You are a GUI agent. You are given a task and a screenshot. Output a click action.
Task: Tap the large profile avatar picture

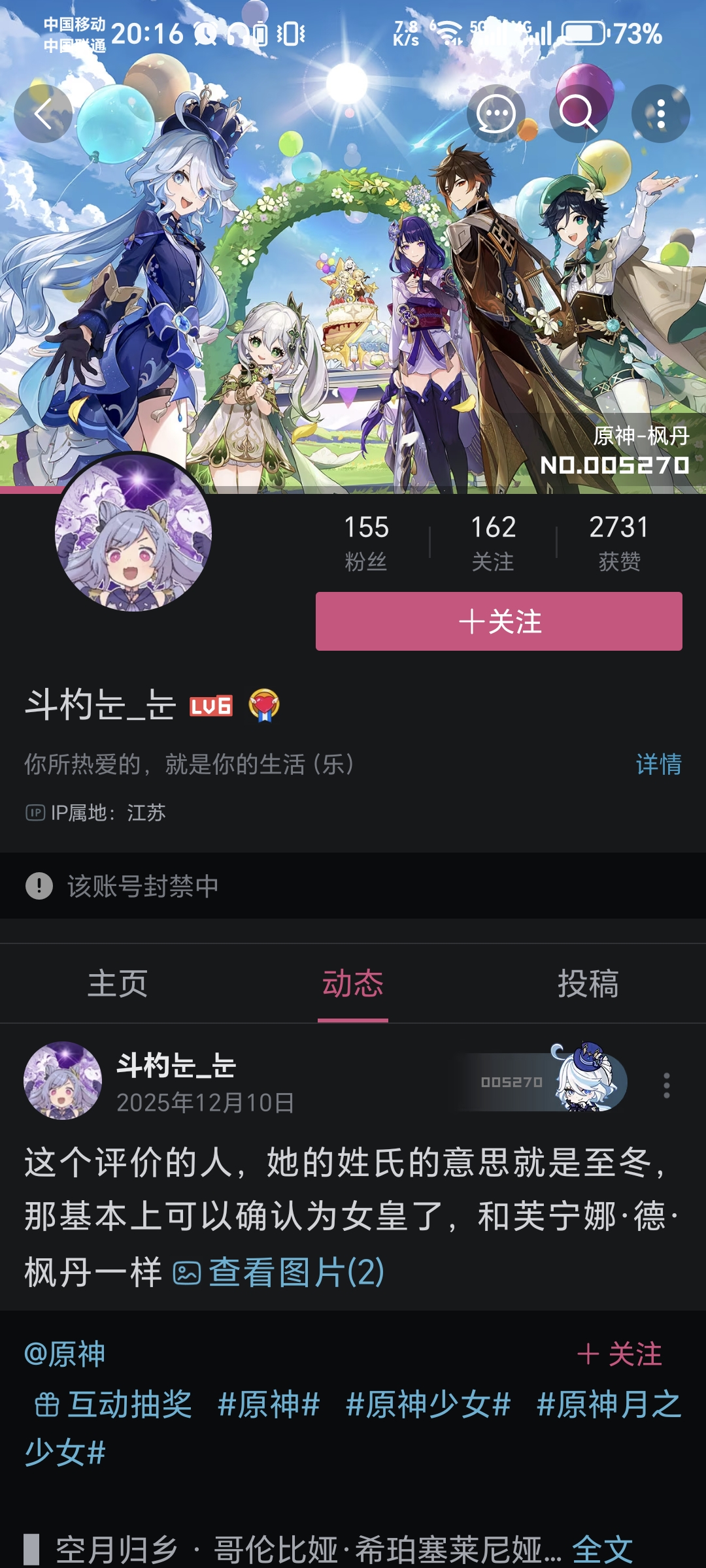coord(133,532)
